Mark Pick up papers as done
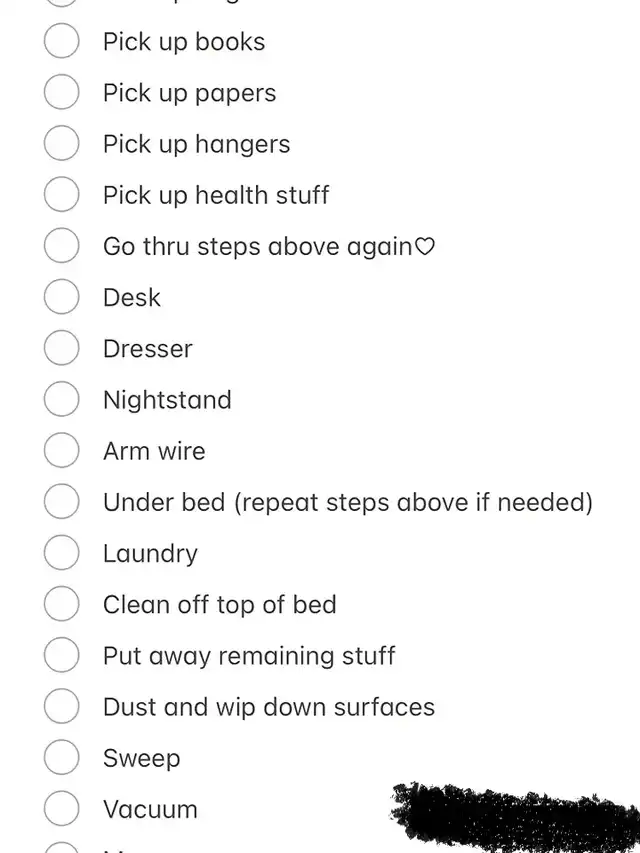The height and width of the screenshot is (853, 640). [x=61, y=92]
